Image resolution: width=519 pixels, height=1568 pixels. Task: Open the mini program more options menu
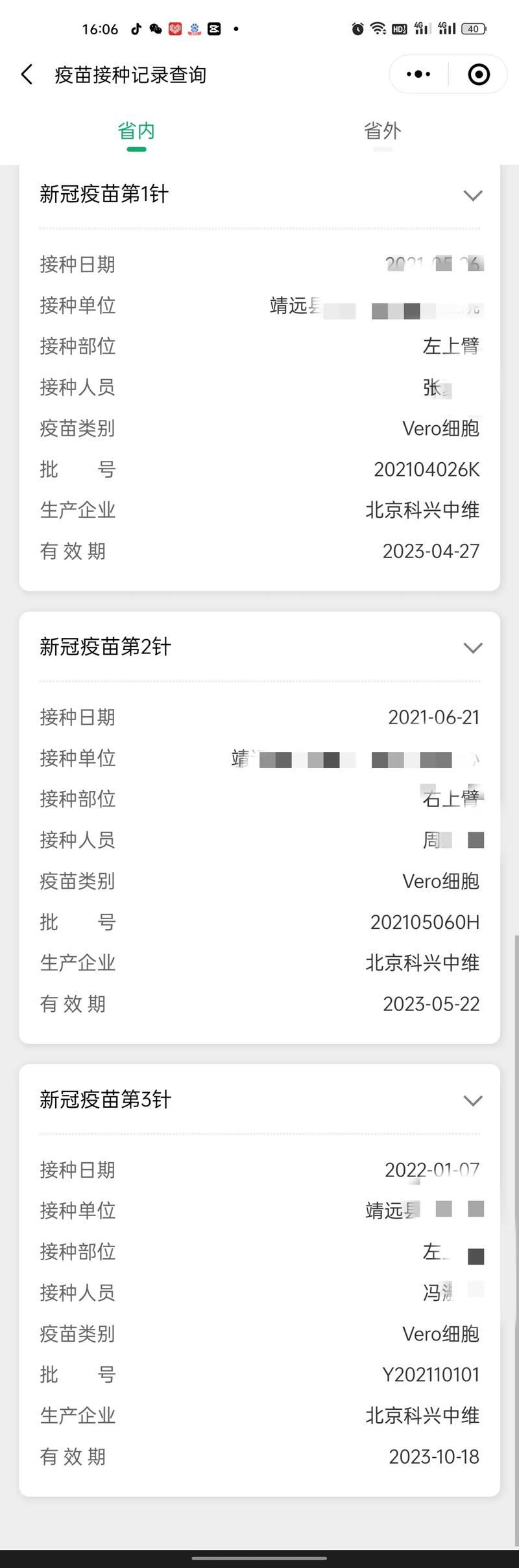pos(418,75)
